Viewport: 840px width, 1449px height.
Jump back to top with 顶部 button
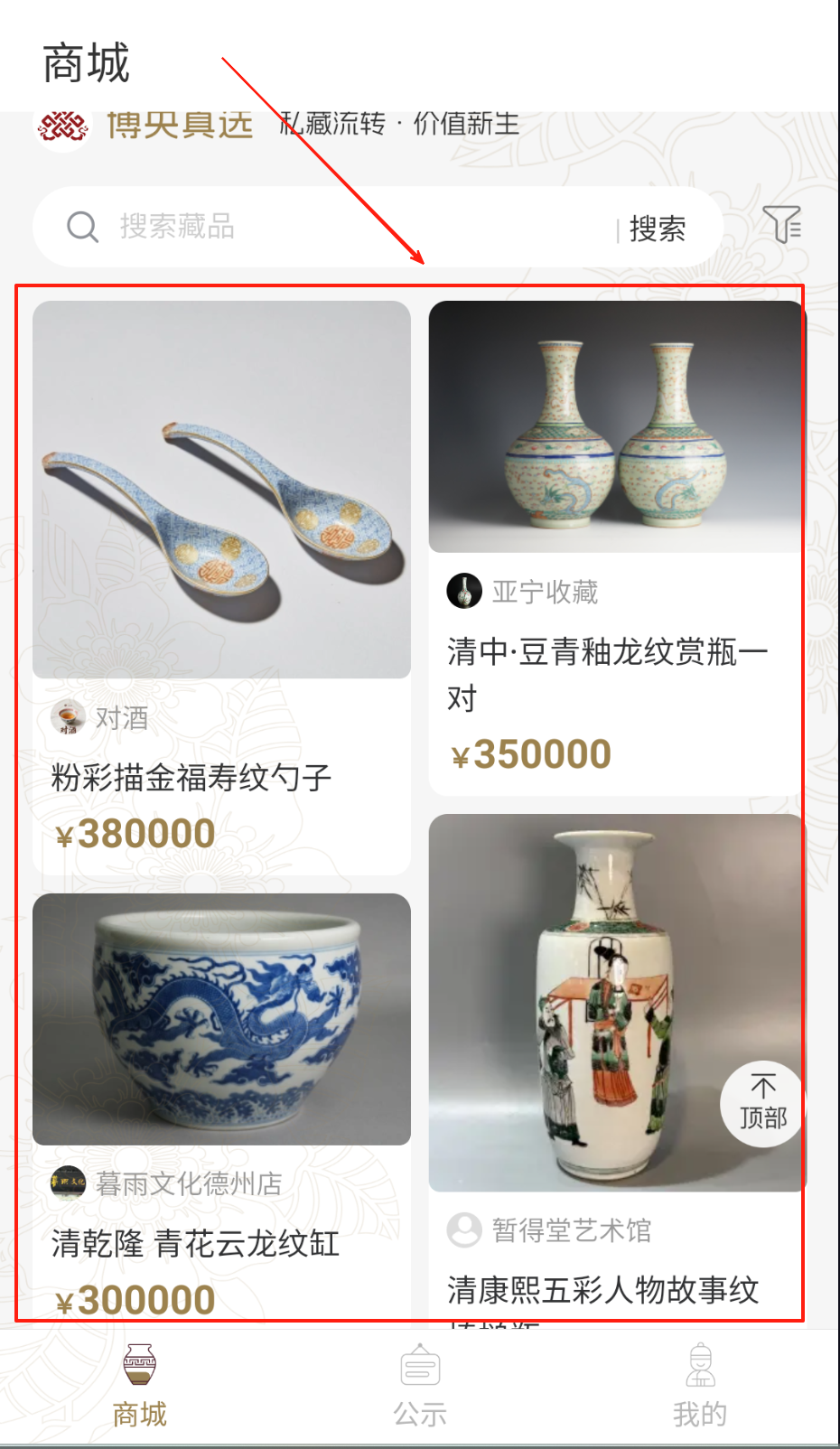(x=763, y=1104)
